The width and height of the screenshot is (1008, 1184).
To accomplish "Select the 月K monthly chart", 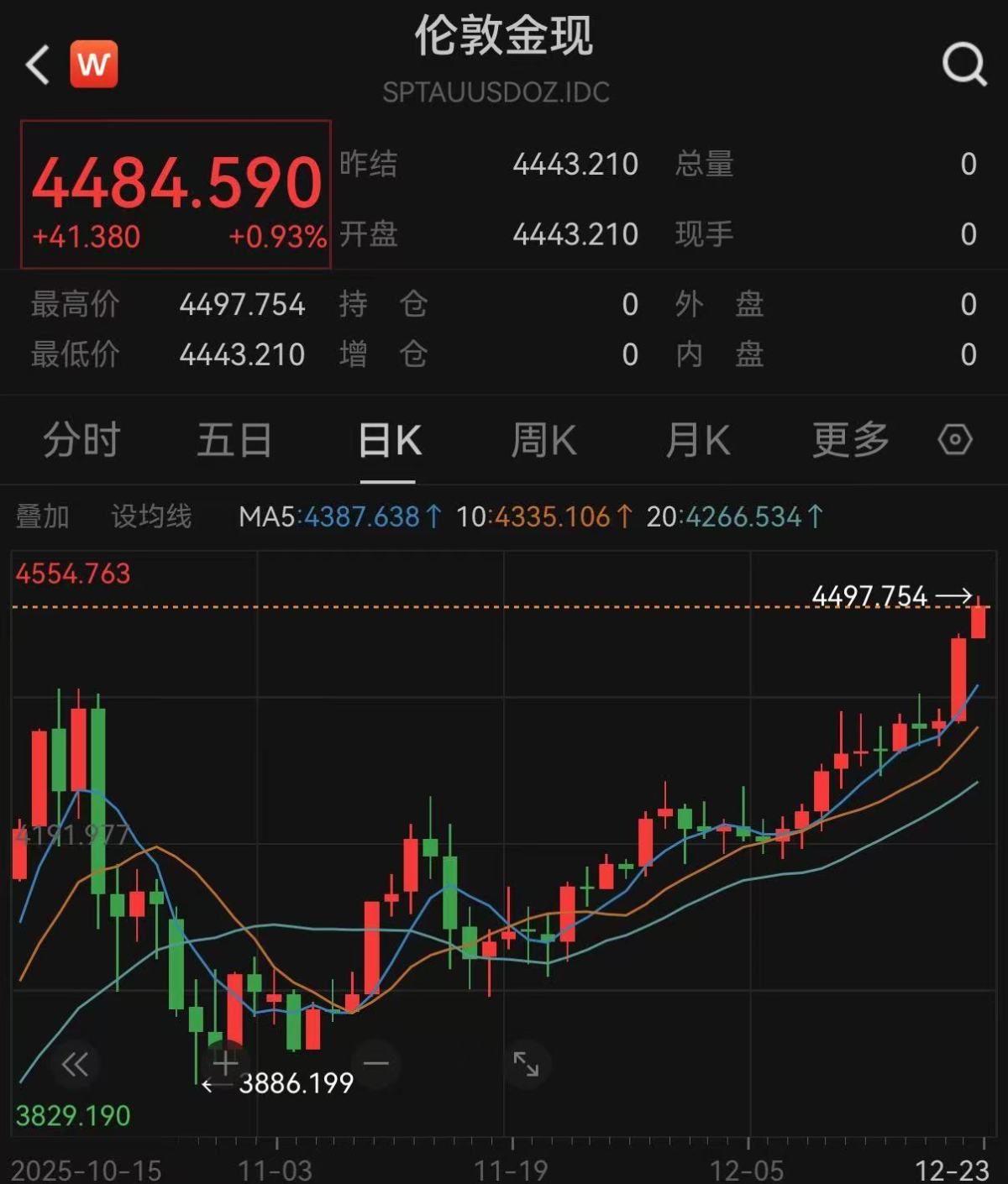I will pyautogui.click(x=697, y=438).
